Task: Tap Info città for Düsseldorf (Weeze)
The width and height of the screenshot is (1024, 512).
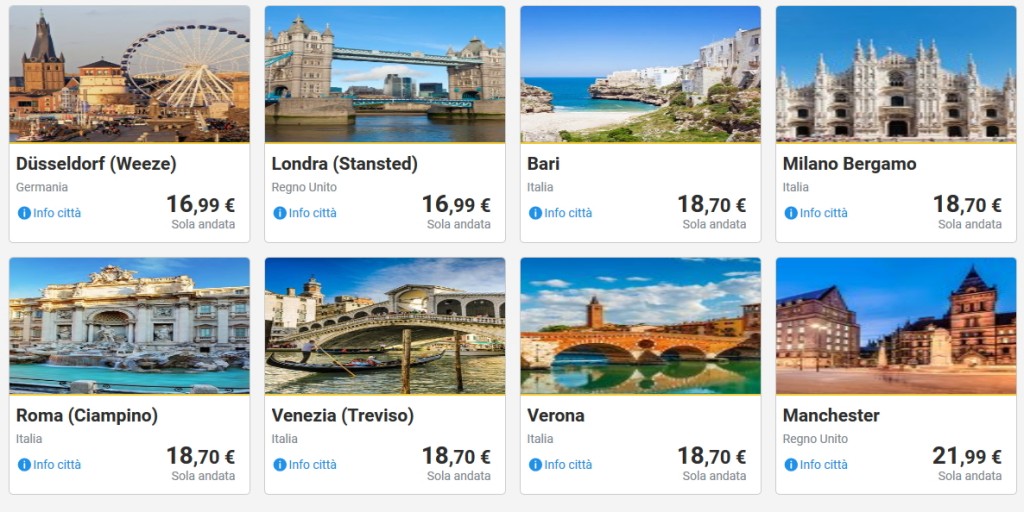Action: [x=50, y=213]
